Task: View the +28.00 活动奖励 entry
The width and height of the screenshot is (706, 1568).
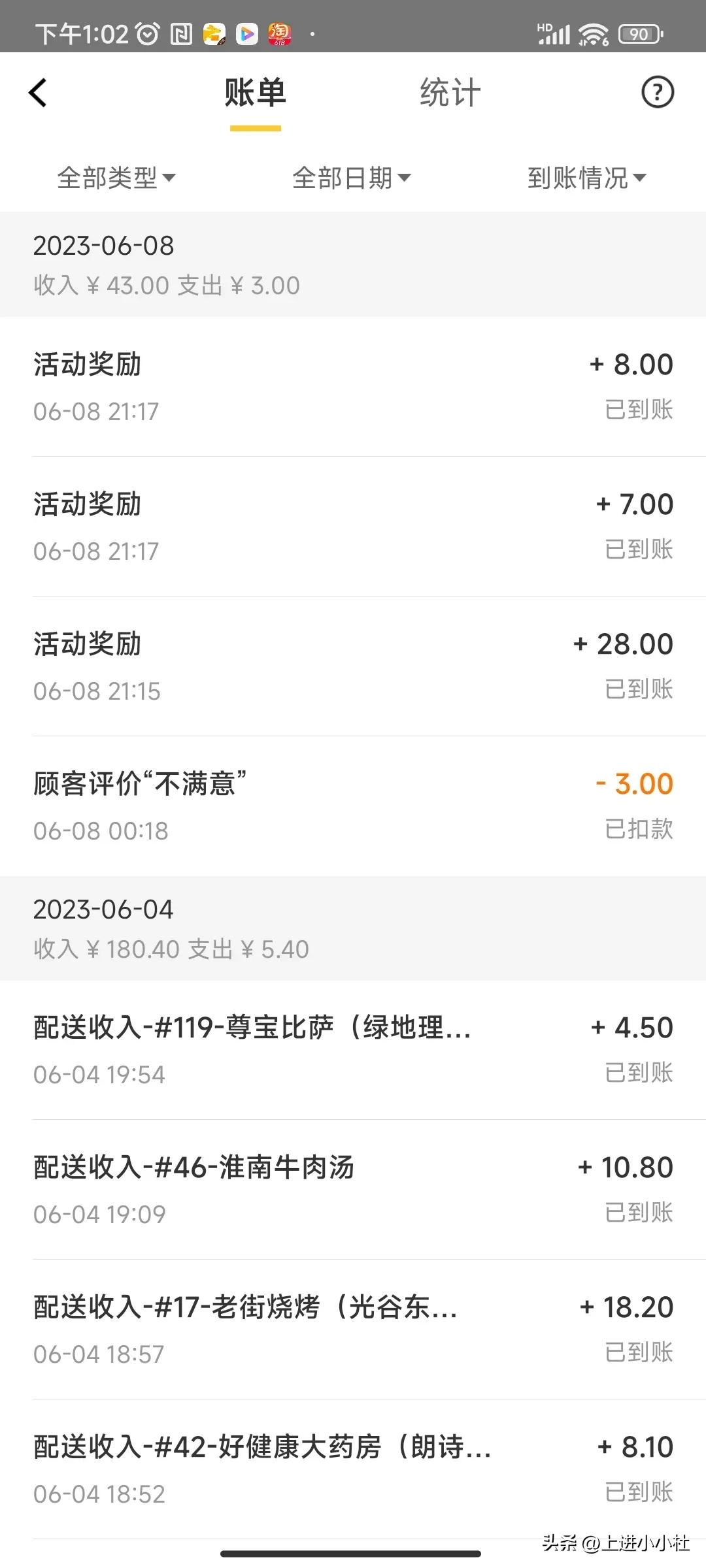Action: pos(353,665)
